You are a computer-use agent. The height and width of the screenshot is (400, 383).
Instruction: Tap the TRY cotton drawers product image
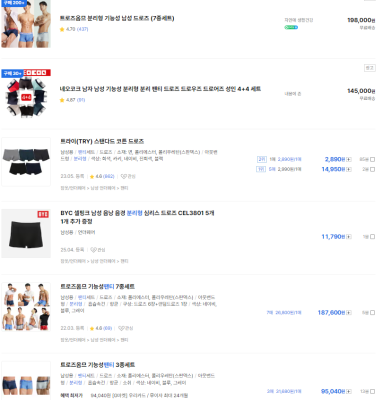(x=26, y=162)
